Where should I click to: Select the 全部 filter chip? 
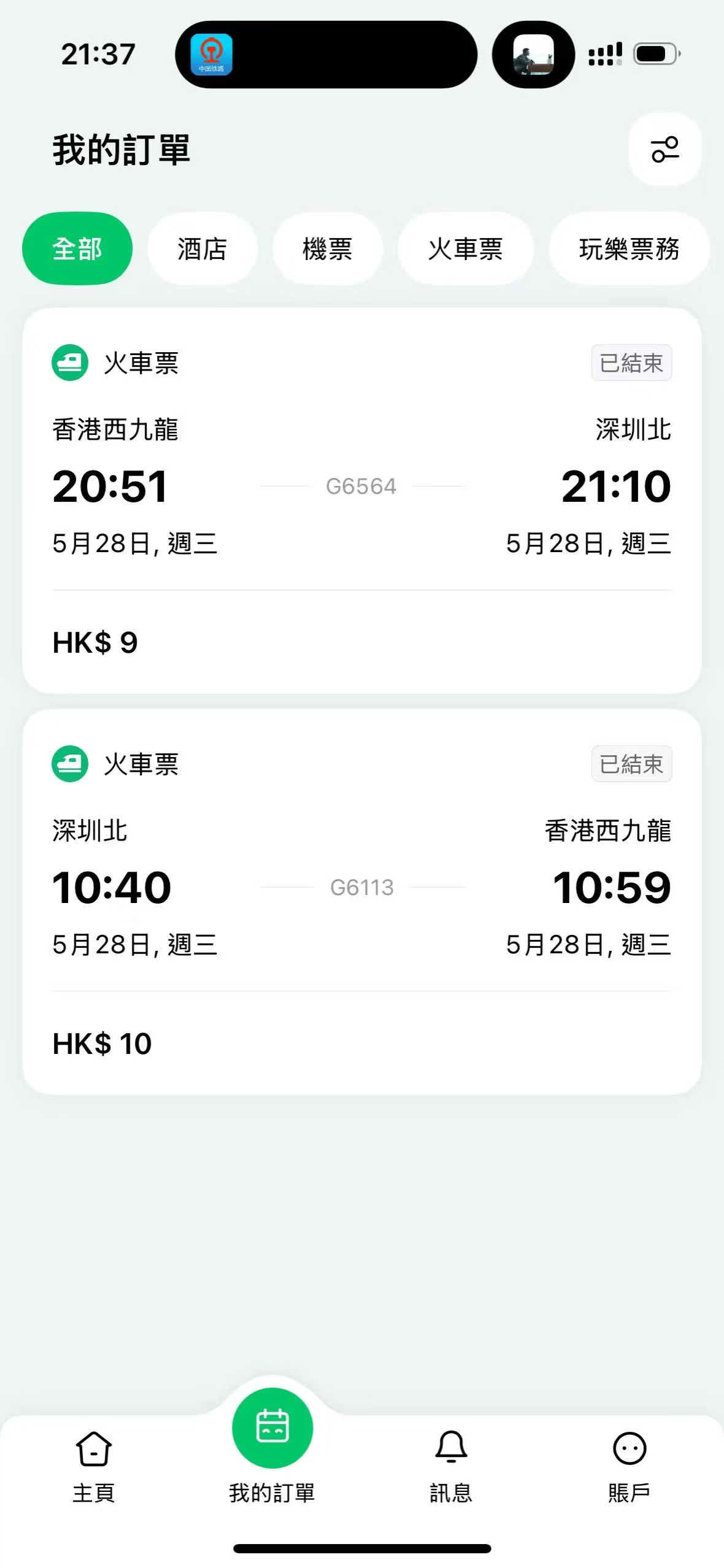[77, 249]
